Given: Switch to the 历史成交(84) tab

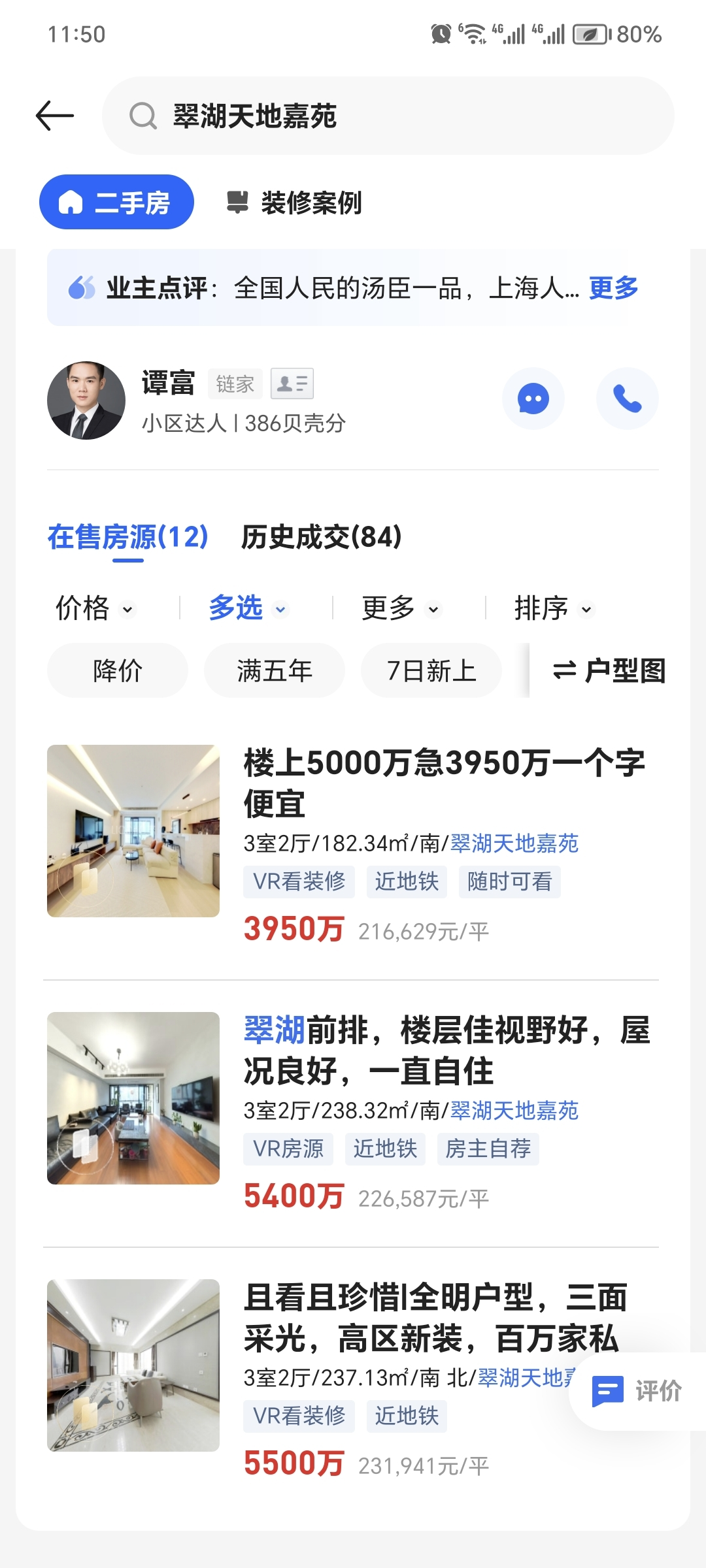Looking at the screenshot, I should 320,538.
